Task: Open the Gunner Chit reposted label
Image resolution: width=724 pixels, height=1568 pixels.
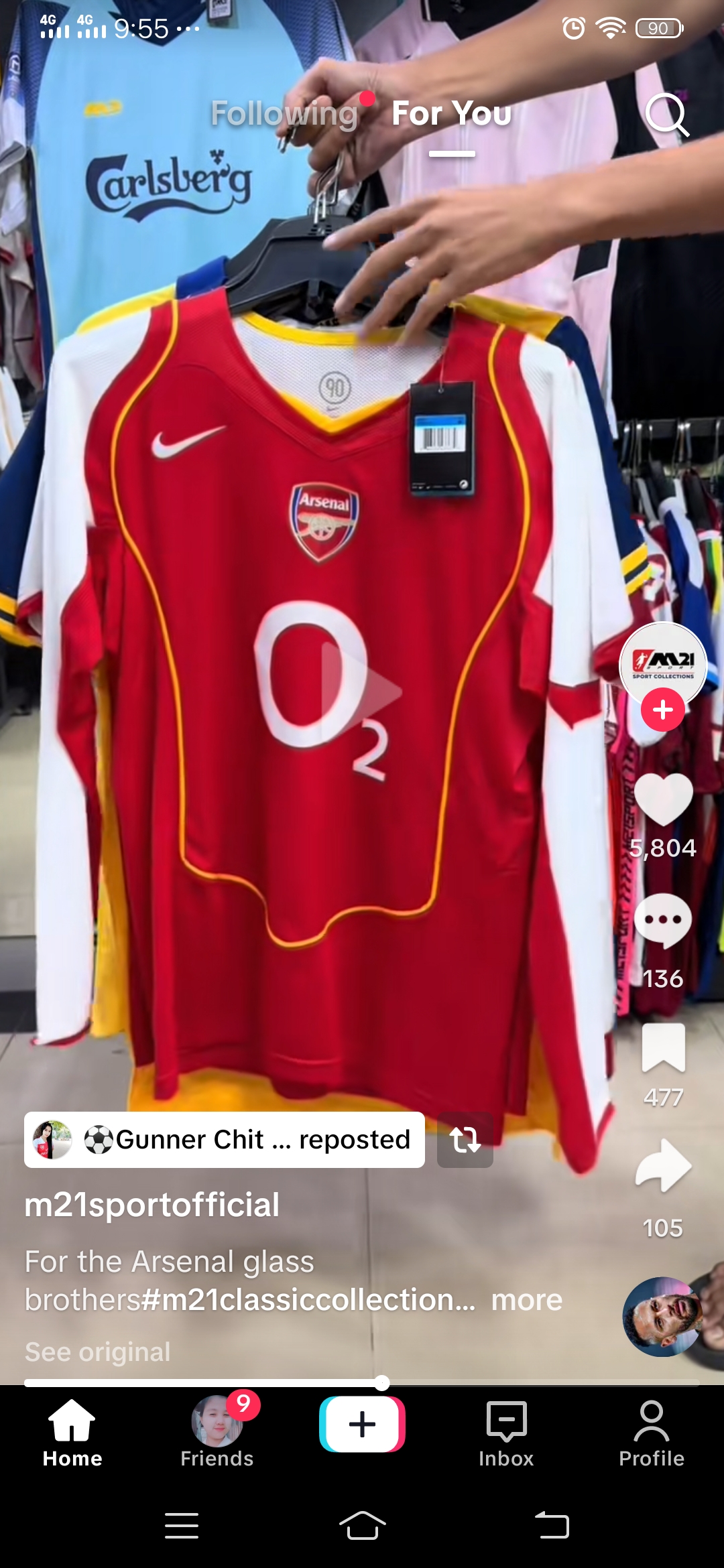Action: (225, 1140)
